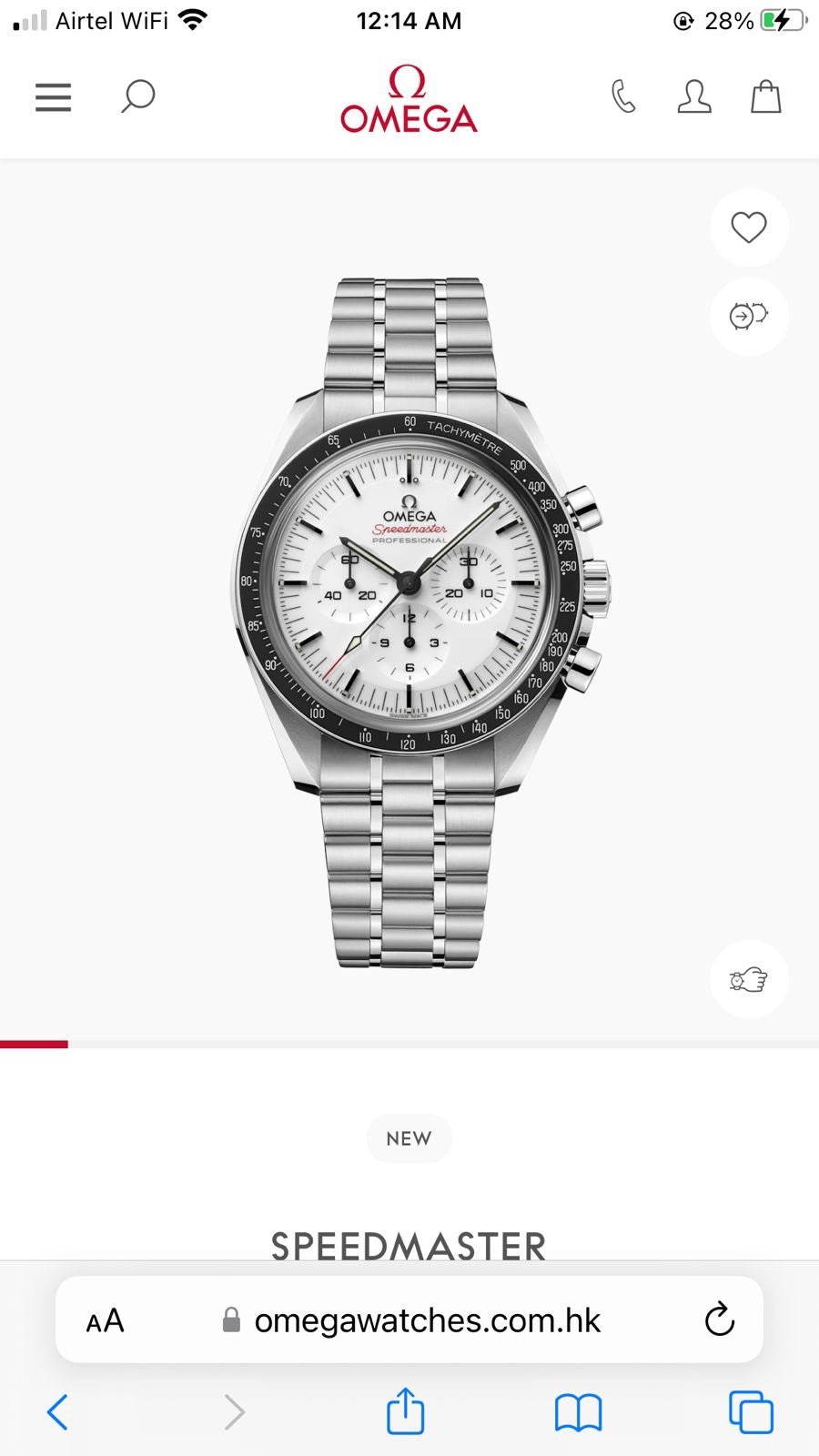This screenshot has height=1456, width=819.
Task: View the shopping bag
Action: 765,96
